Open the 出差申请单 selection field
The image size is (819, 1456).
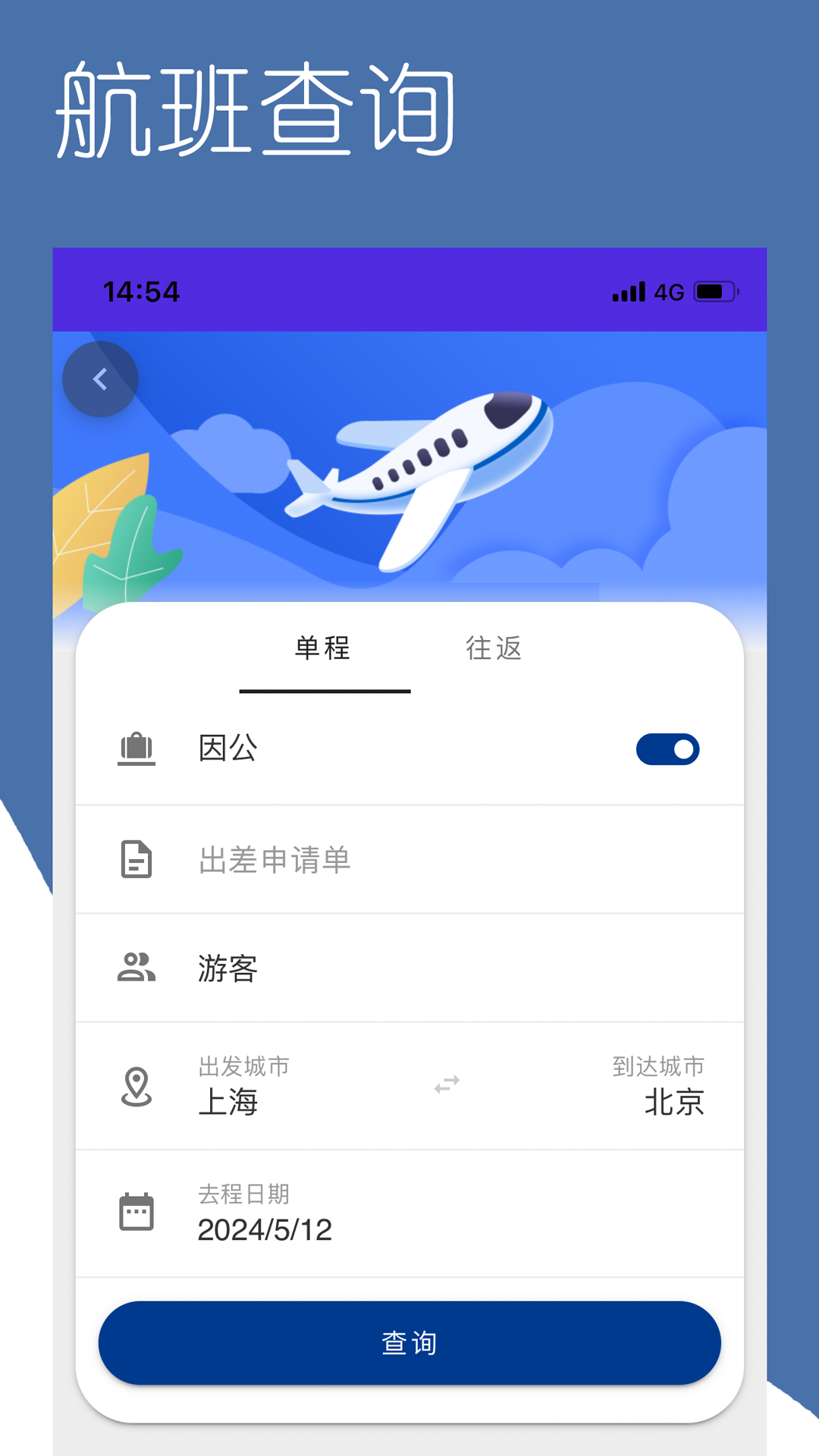273,859
